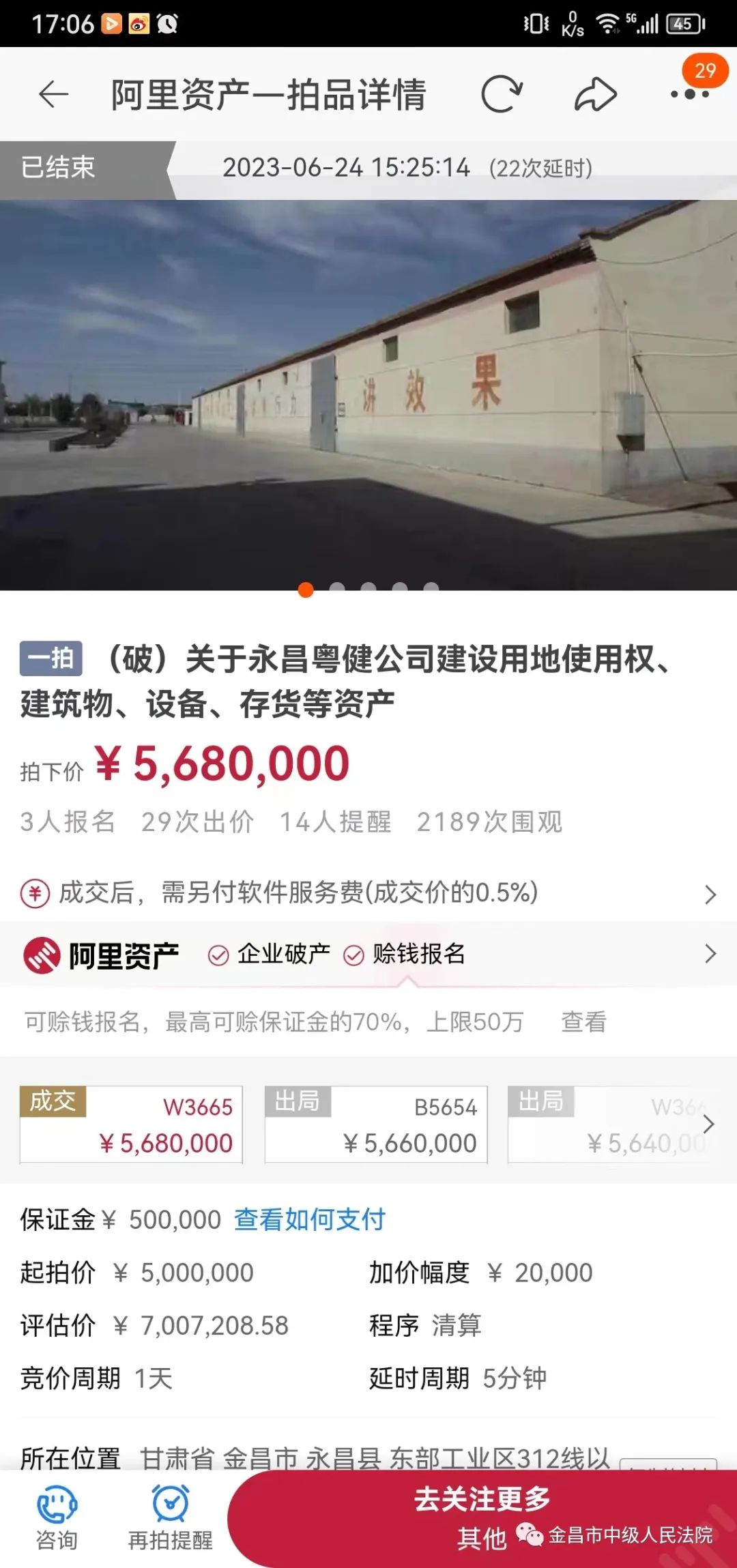Viewport: 737px width, 1568px height.
Task: Open winning bid W3665 card
Action: [x=131, y=1124]
